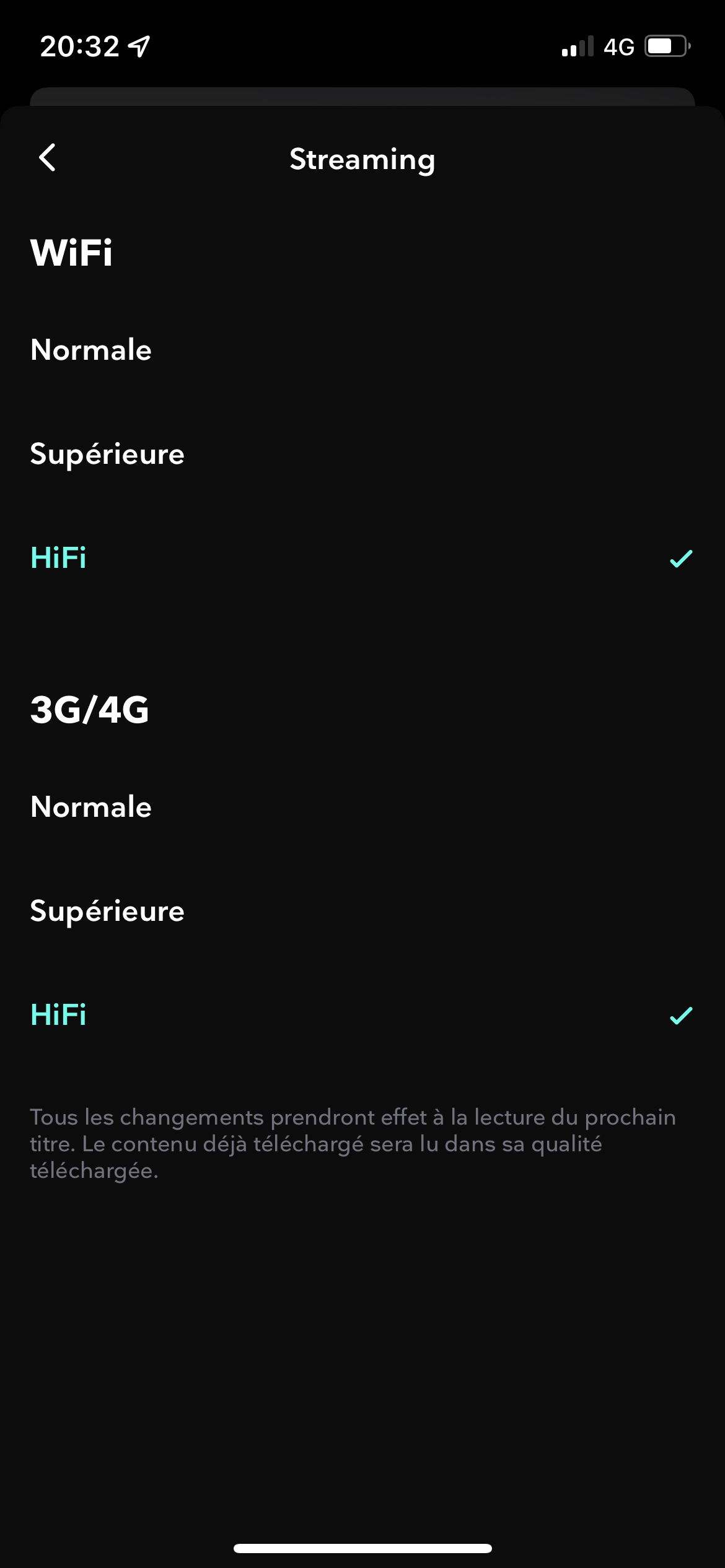This screenshot has height=1568, width=725.
Task: Go back from Streaming settings
Action: pos(47,158)
